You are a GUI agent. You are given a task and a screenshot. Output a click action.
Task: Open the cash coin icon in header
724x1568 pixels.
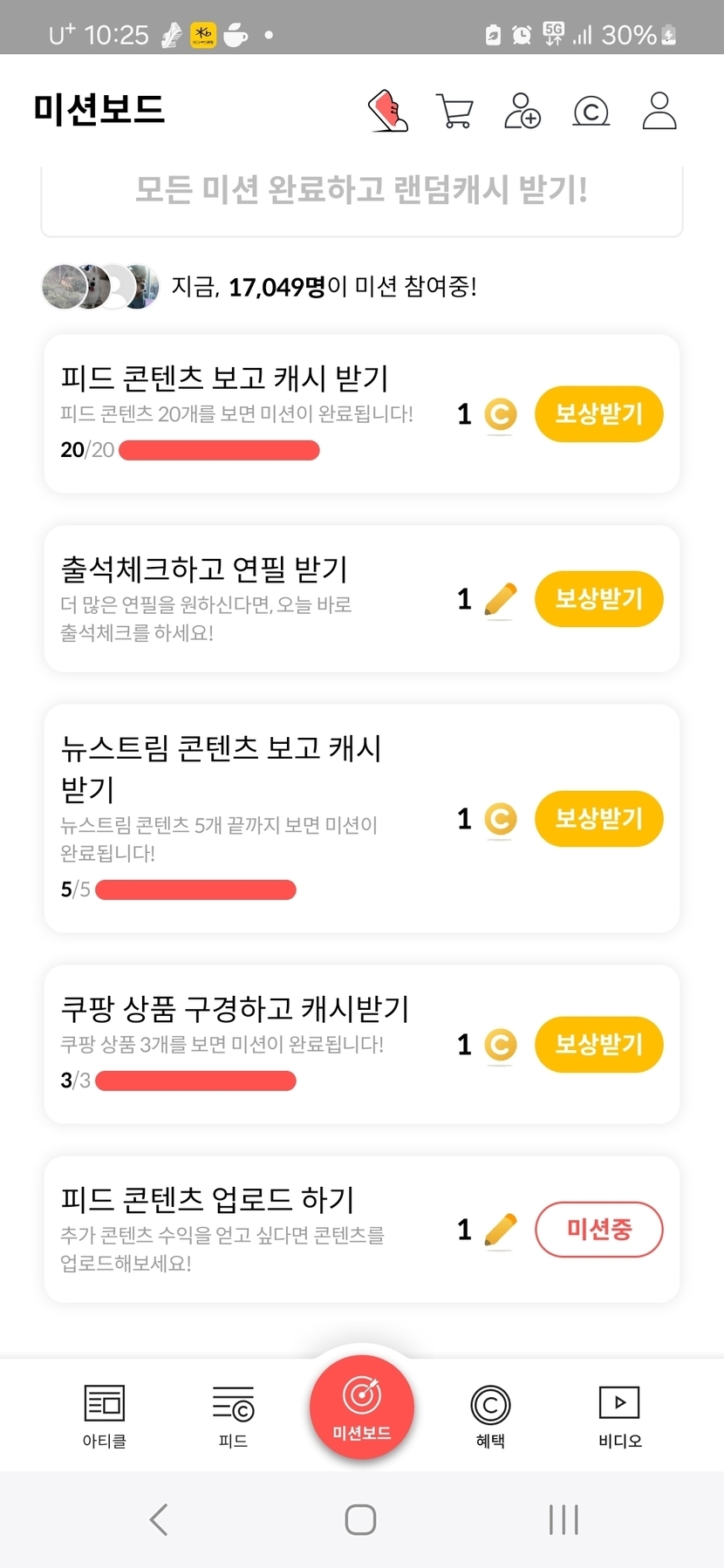(x=591, y=112)
